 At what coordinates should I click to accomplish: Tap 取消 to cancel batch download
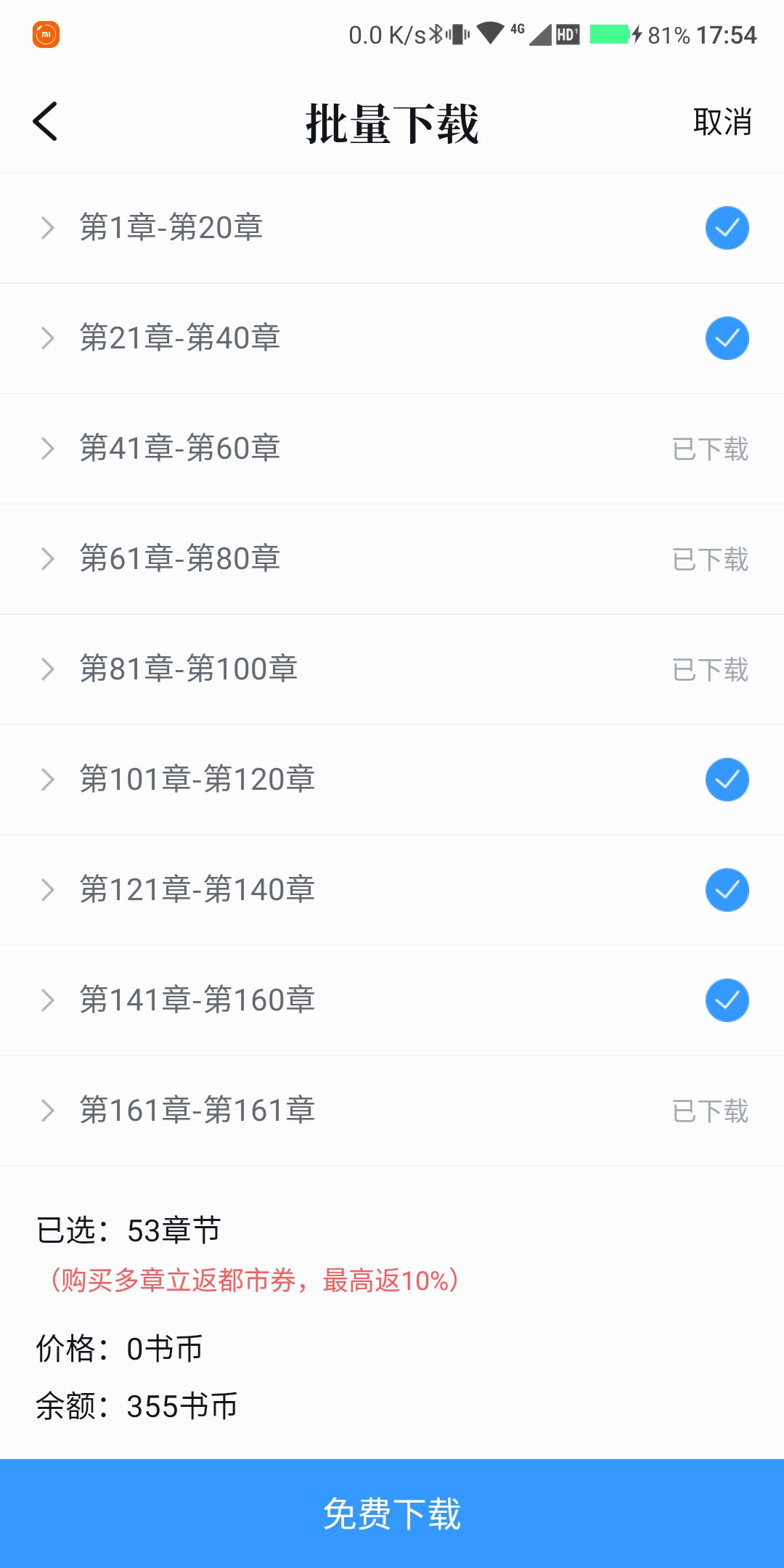coord(722,122)
